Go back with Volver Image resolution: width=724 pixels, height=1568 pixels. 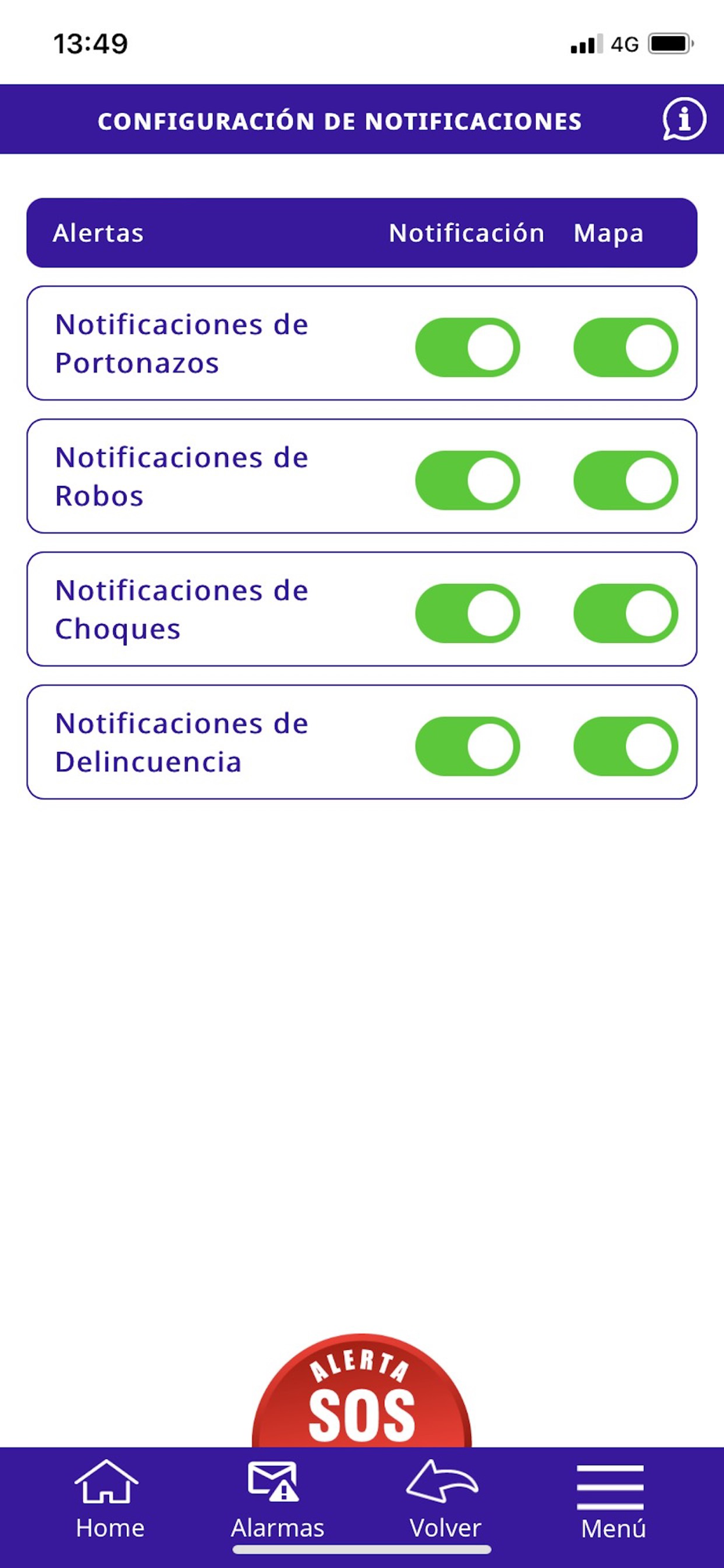click(444, 1501)
